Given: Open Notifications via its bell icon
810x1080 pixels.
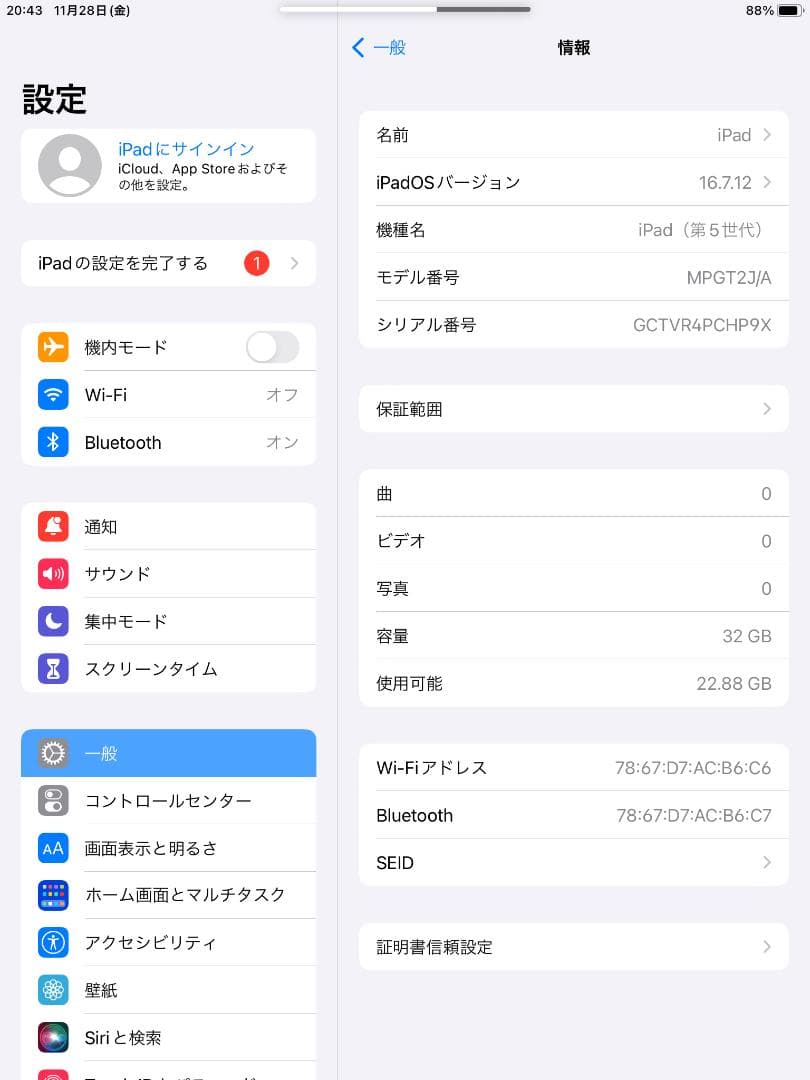Looking at the screenshot, I should (x=53, y=526).
